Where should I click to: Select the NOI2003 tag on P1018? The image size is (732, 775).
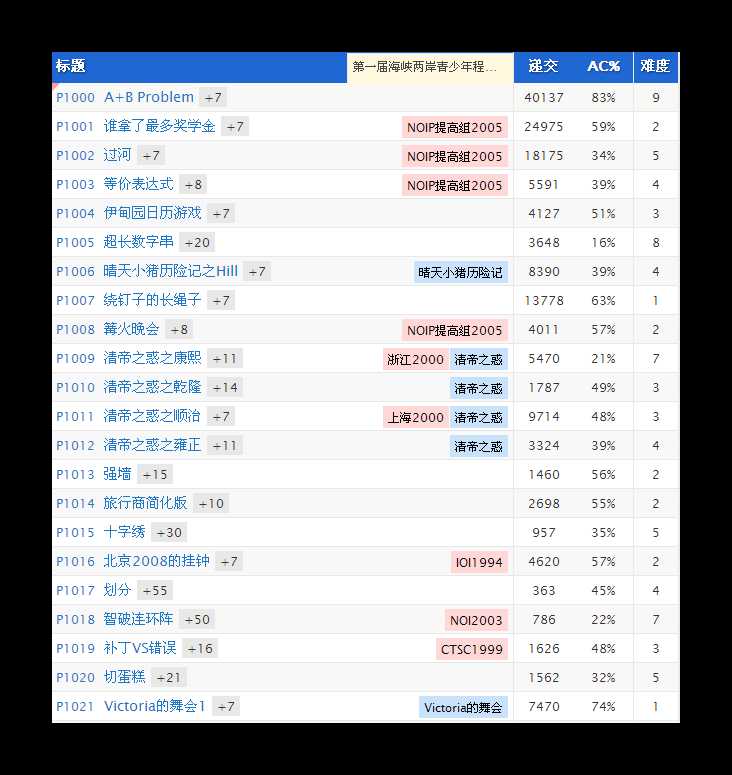(x=474, y=620)
